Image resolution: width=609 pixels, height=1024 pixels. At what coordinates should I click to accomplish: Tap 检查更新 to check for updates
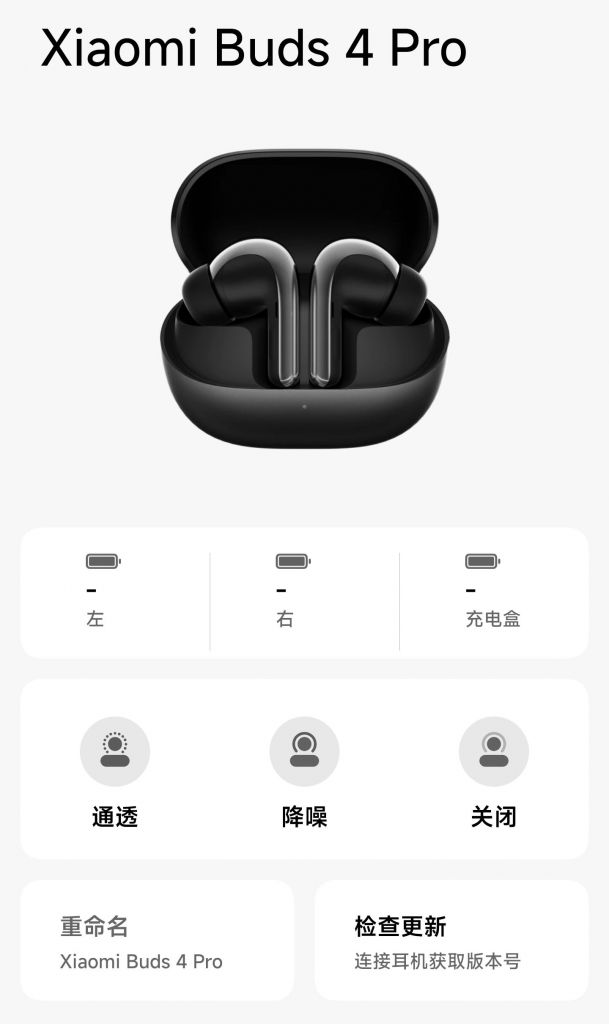click(x=451, y=941)
